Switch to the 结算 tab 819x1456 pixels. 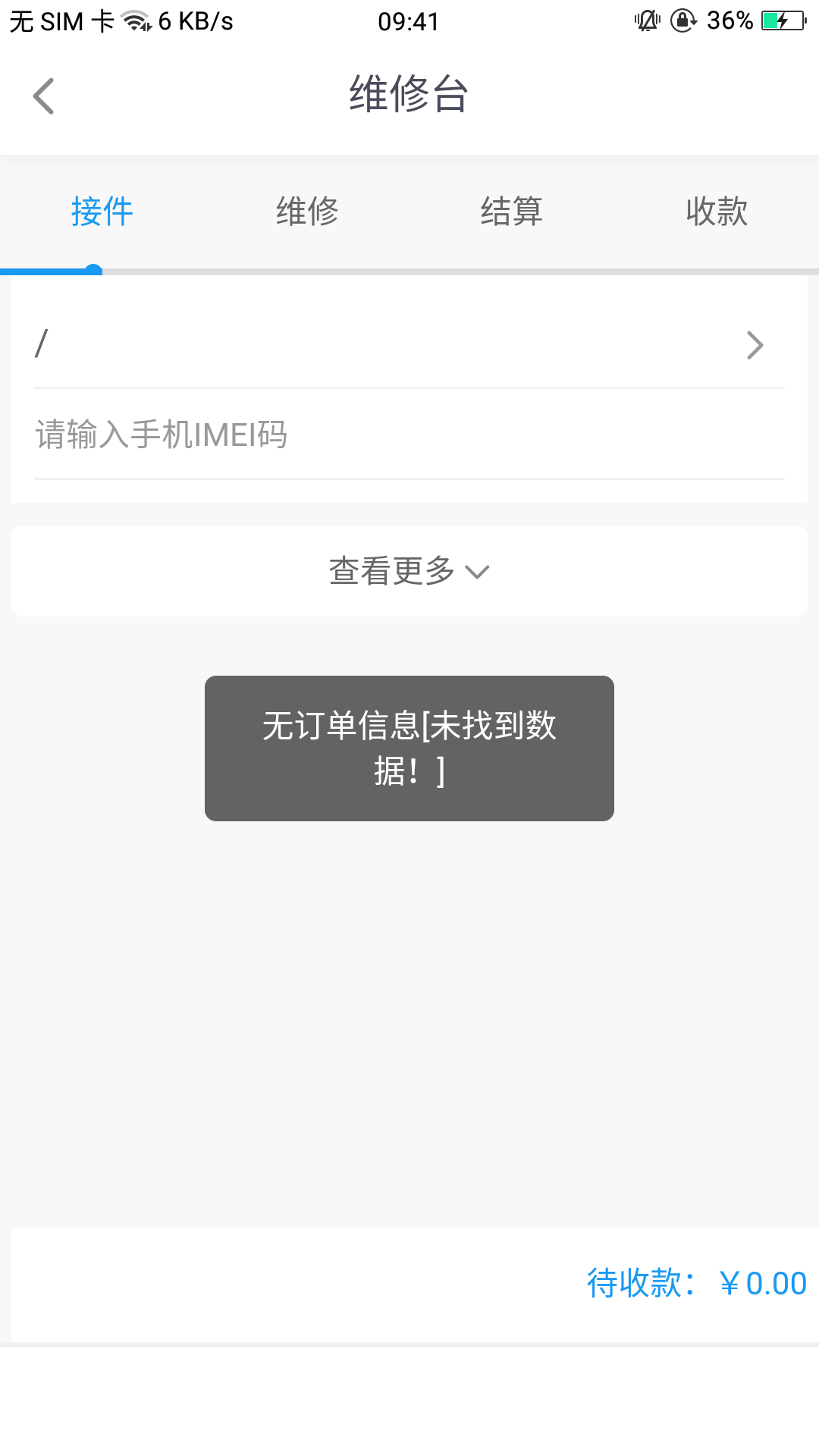(512, 212)
